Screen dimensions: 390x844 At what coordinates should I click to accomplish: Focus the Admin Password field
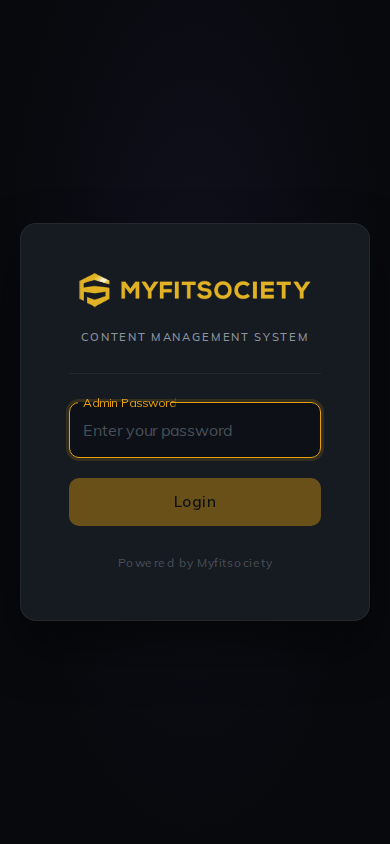[195, 430]
